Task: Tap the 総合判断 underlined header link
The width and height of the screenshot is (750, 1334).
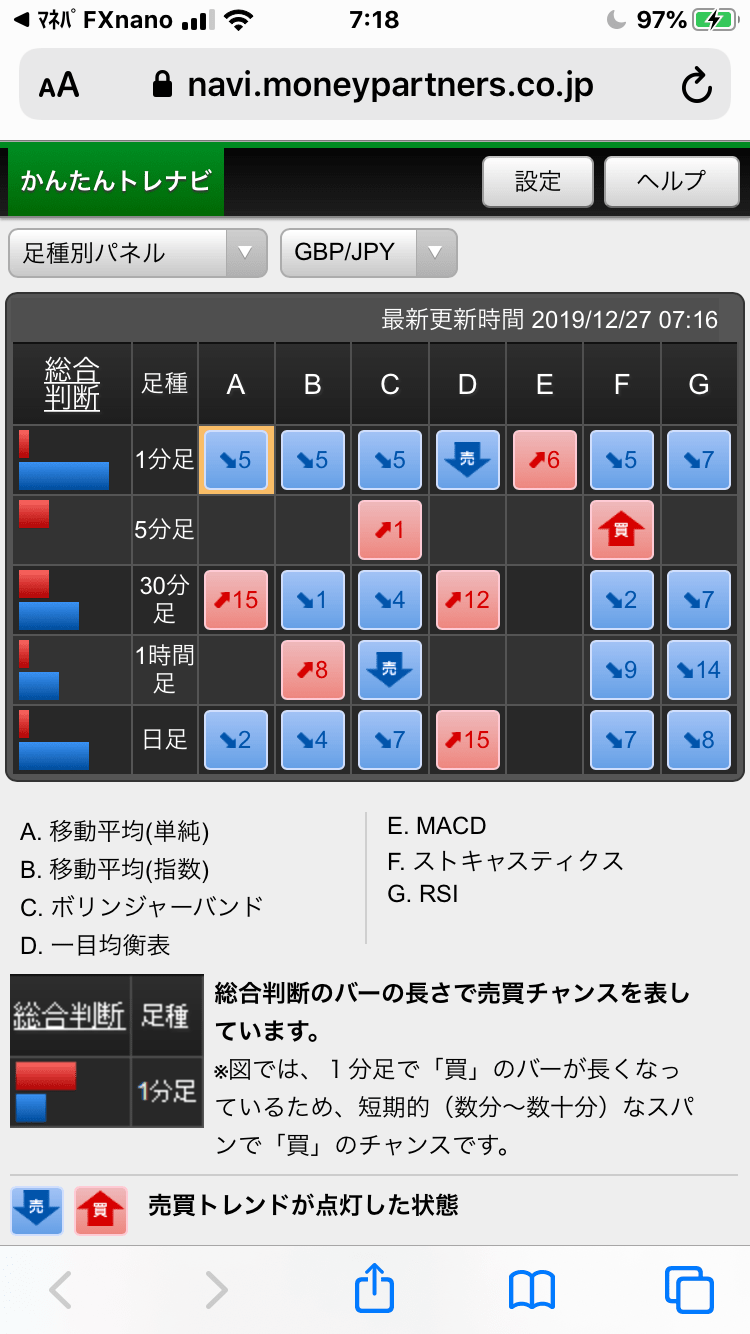Action: [73, 384]
